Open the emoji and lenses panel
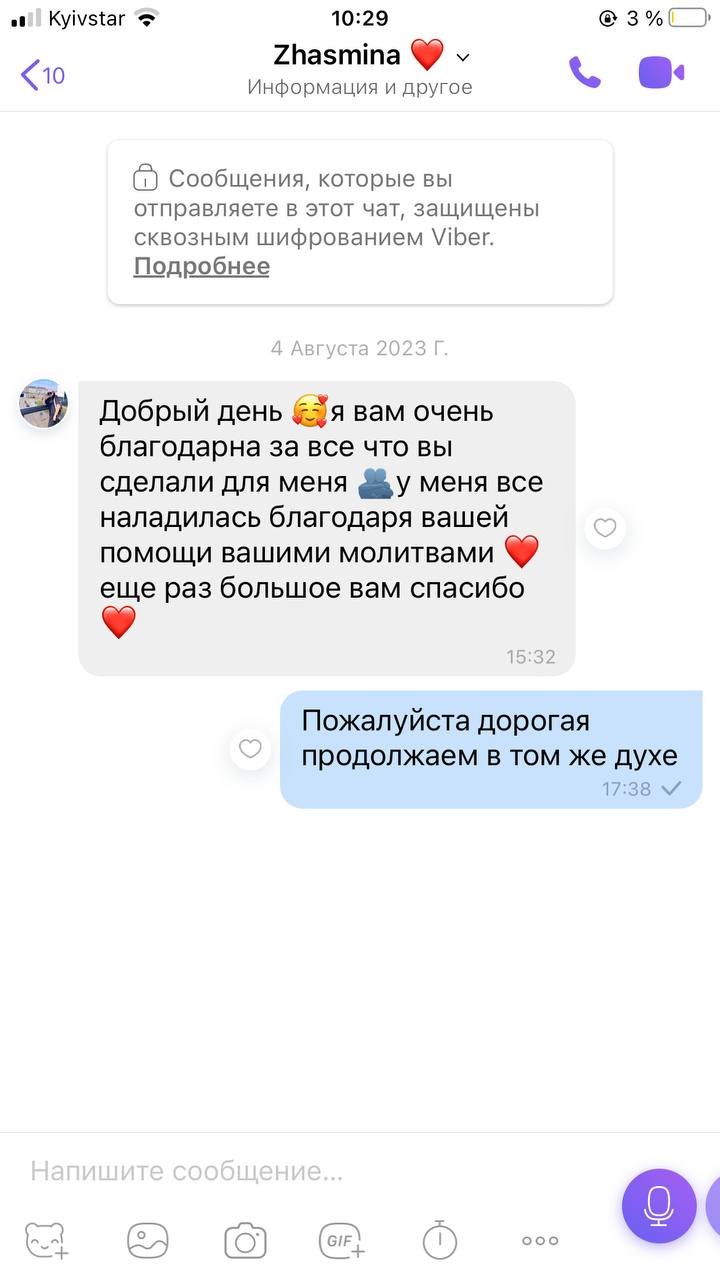 (147, 1239)
